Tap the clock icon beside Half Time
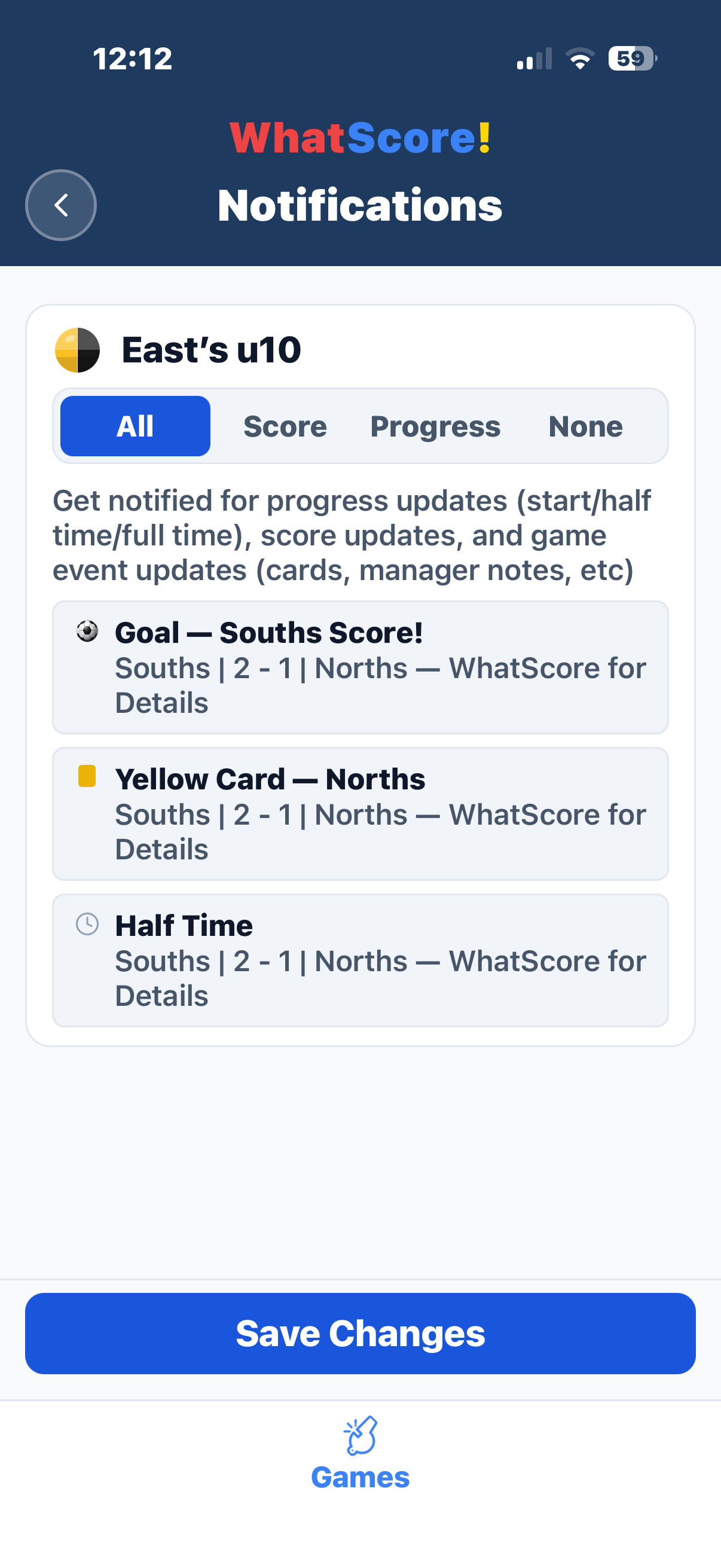Viewport: 721px width, 1568px height. (x=87, y=926)
